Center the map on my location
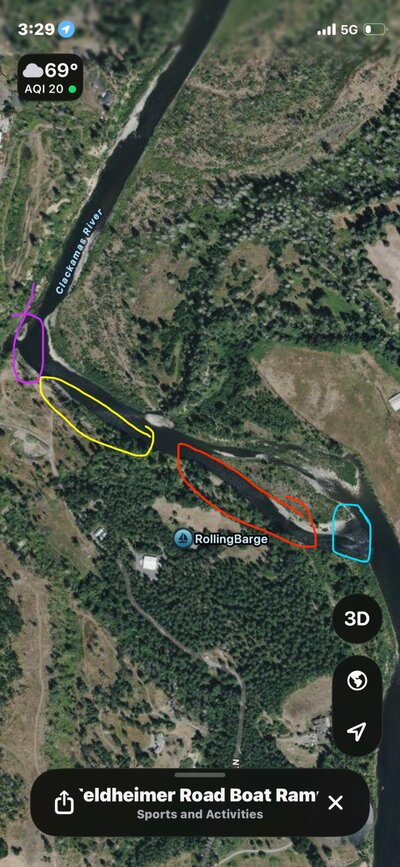The width and height of the screenshot is (400, 867). click(357, 731)
